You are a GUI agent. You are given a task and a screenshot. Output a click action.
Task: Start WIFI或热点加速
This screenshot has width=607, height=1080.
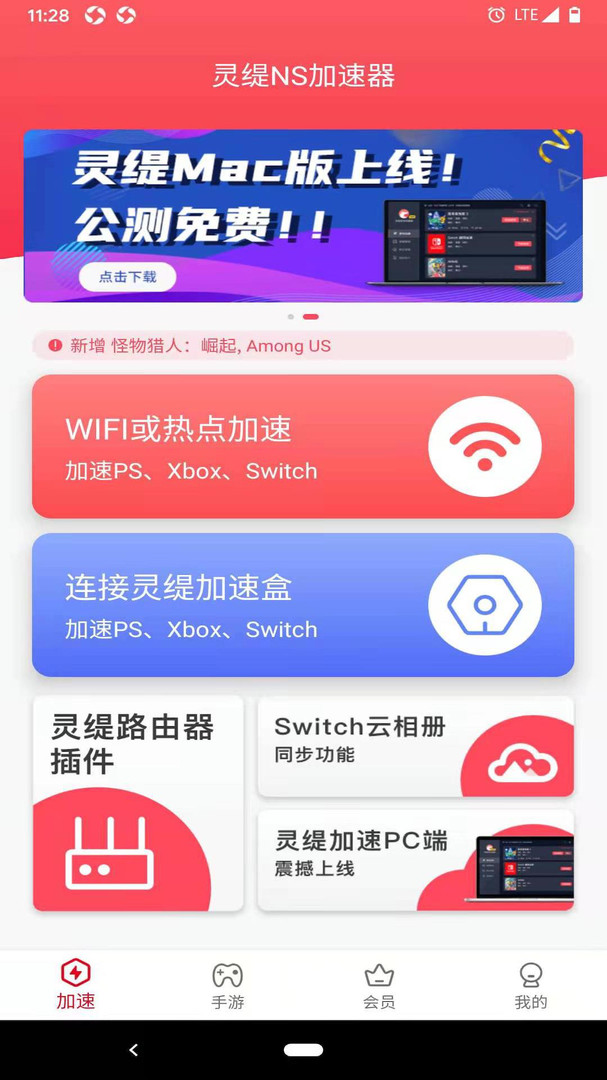coord(303,446)
